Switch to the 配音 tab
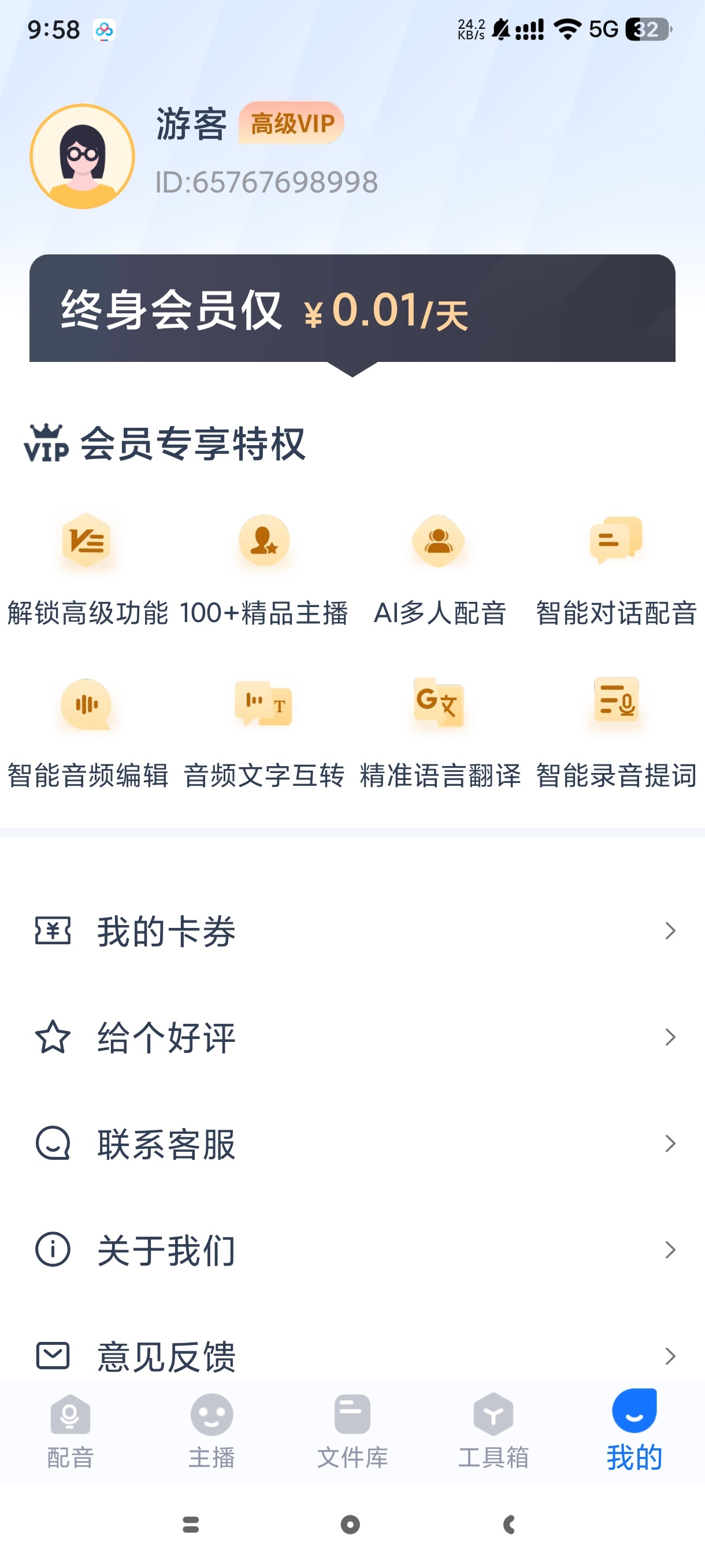The width and height of the screenshot is (705, 1568). click(70, 1430)
